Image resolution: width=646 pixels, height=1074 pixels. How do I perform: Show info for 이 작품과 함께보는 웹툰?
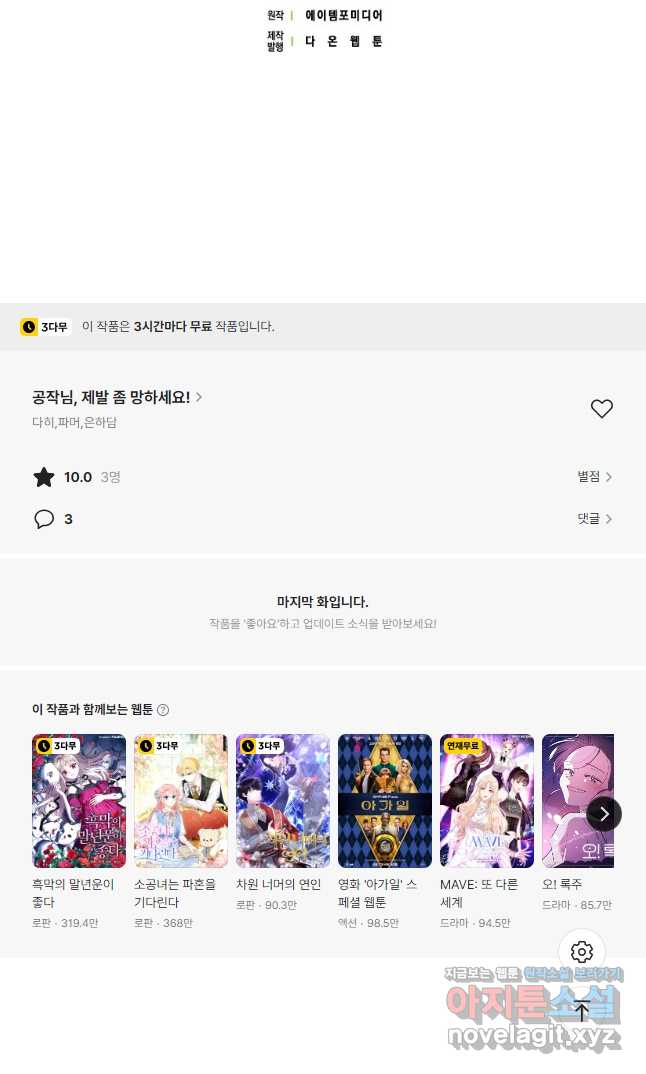tap(163, 710)
